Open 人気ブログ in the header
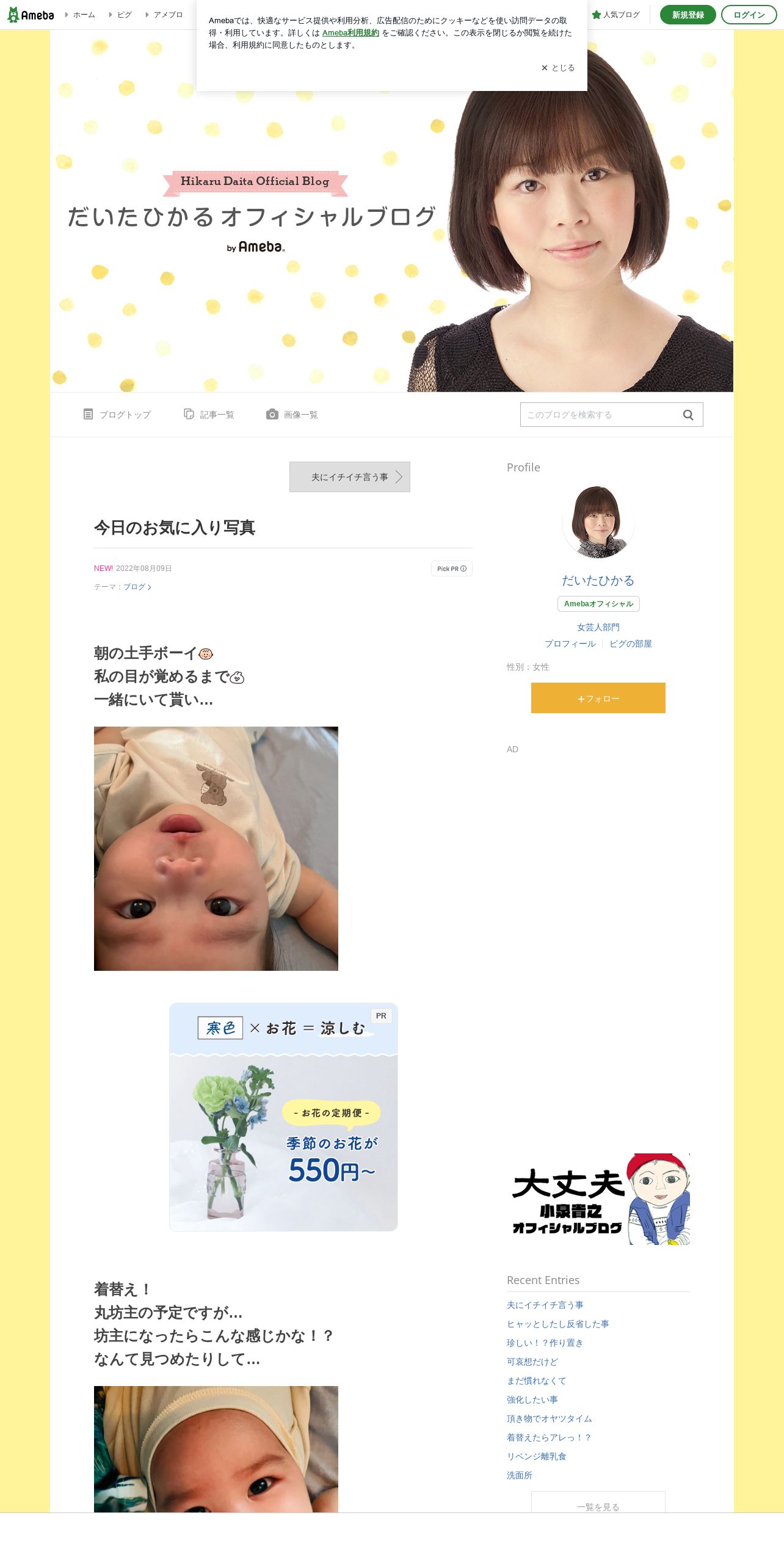This screenshot has width=784, height=1568. pos(616,15)
